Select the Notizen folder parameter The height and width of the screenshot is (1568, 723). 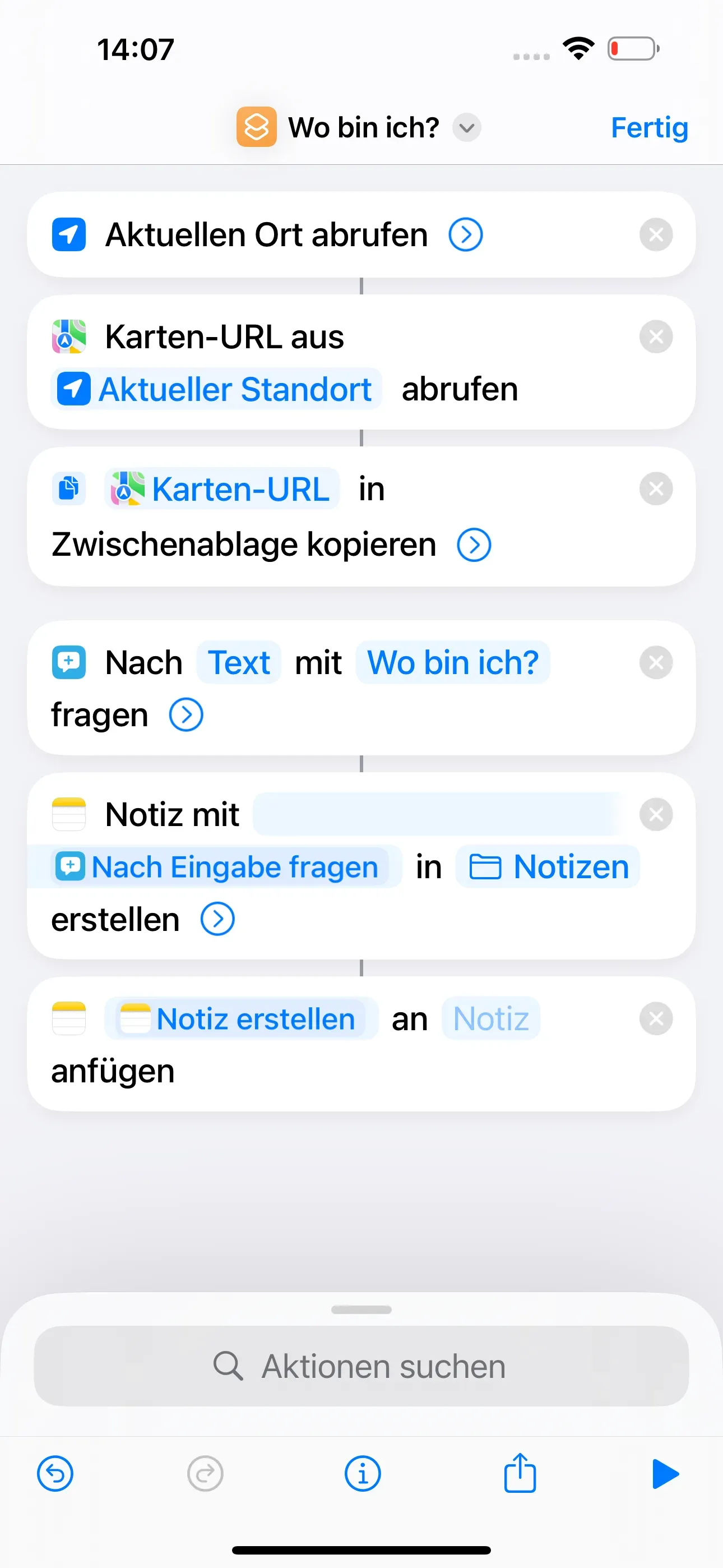548,867
